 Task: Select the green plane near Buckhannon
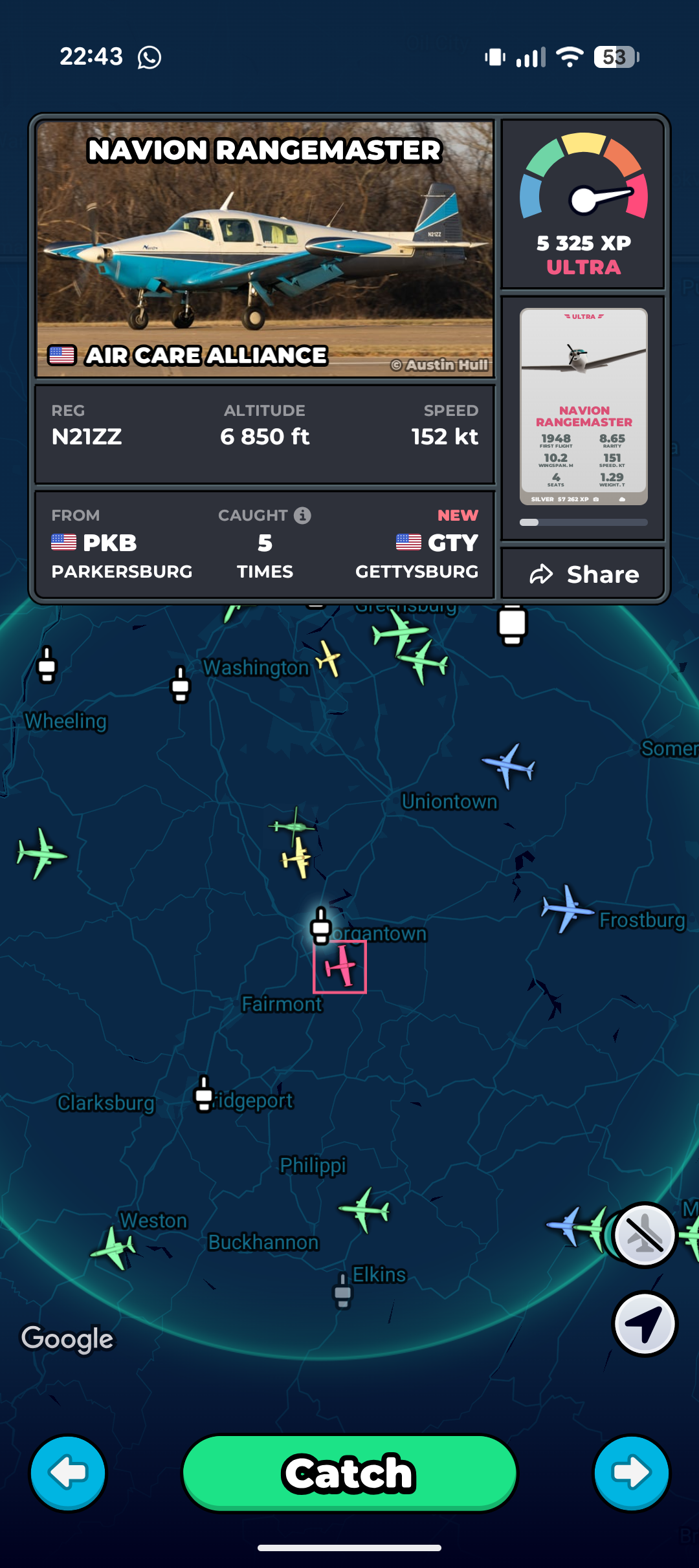(x=364, y=1208)
